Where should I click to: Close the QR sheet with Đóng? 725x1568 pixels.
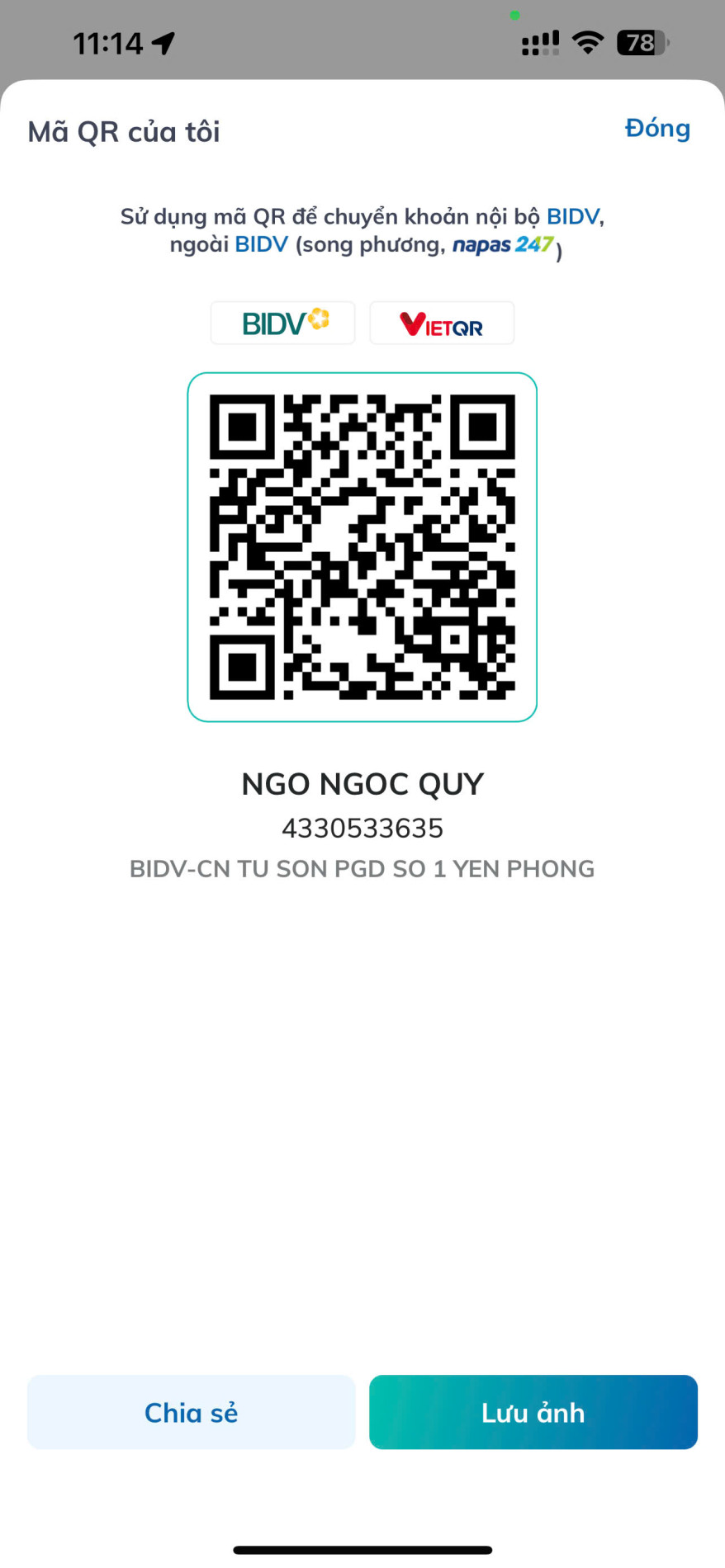click(x=657, y=129)
